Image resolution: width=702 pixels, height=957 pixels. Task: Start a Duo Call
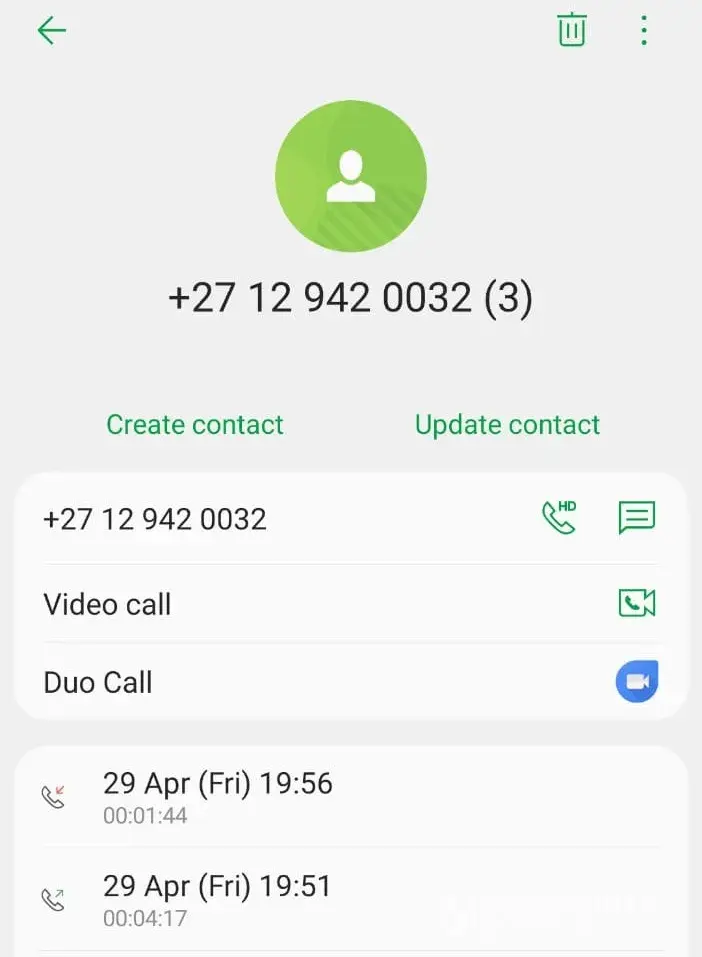[636, 682]
